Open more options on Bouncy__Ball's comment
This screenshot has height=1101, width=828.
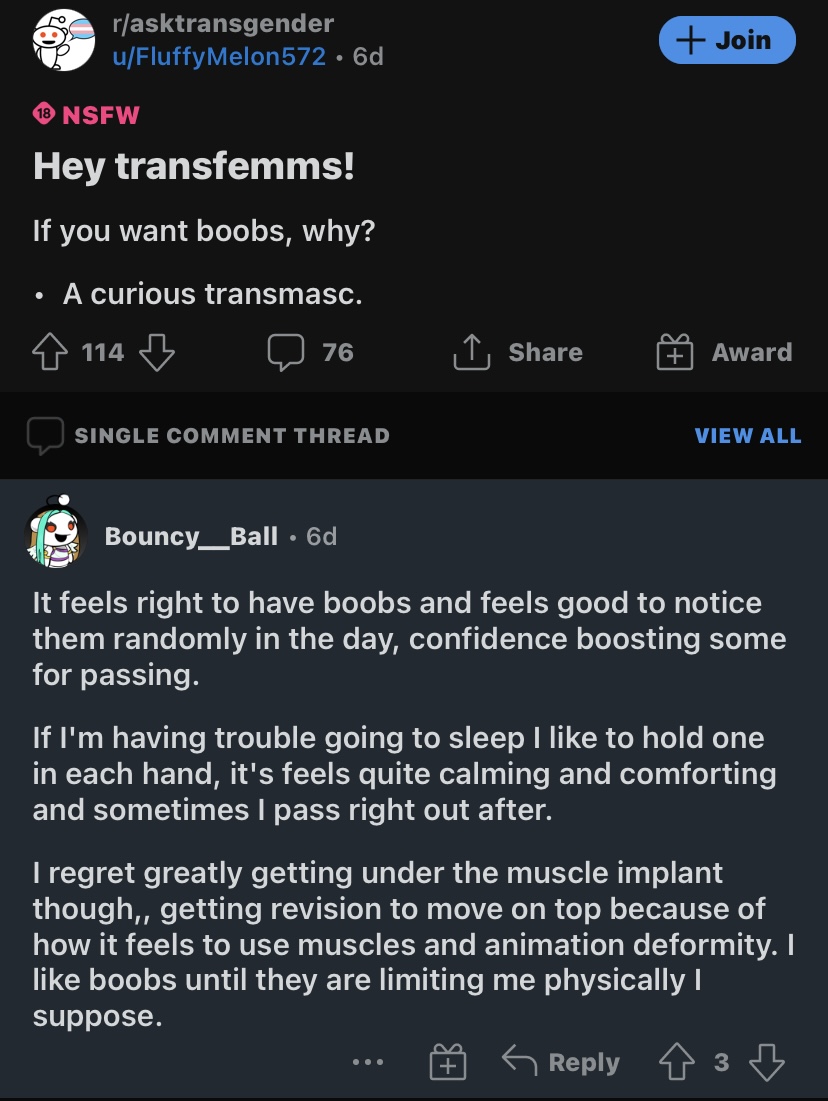(367, 1062)
